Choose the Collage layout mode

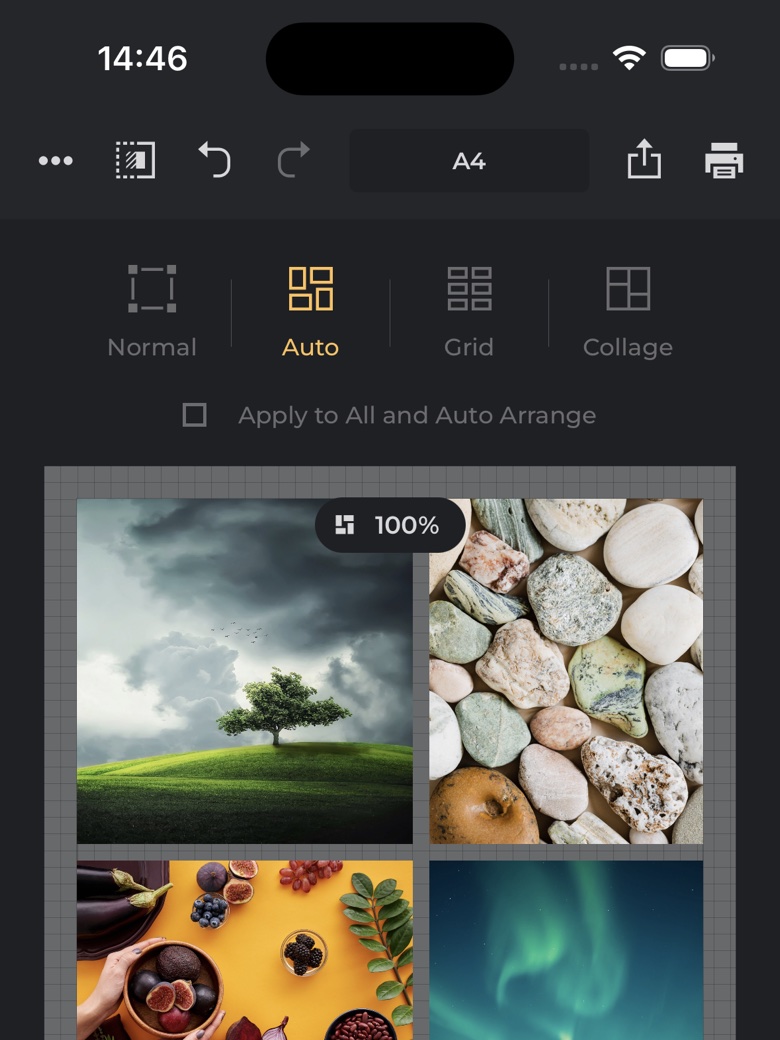(628, 311)
